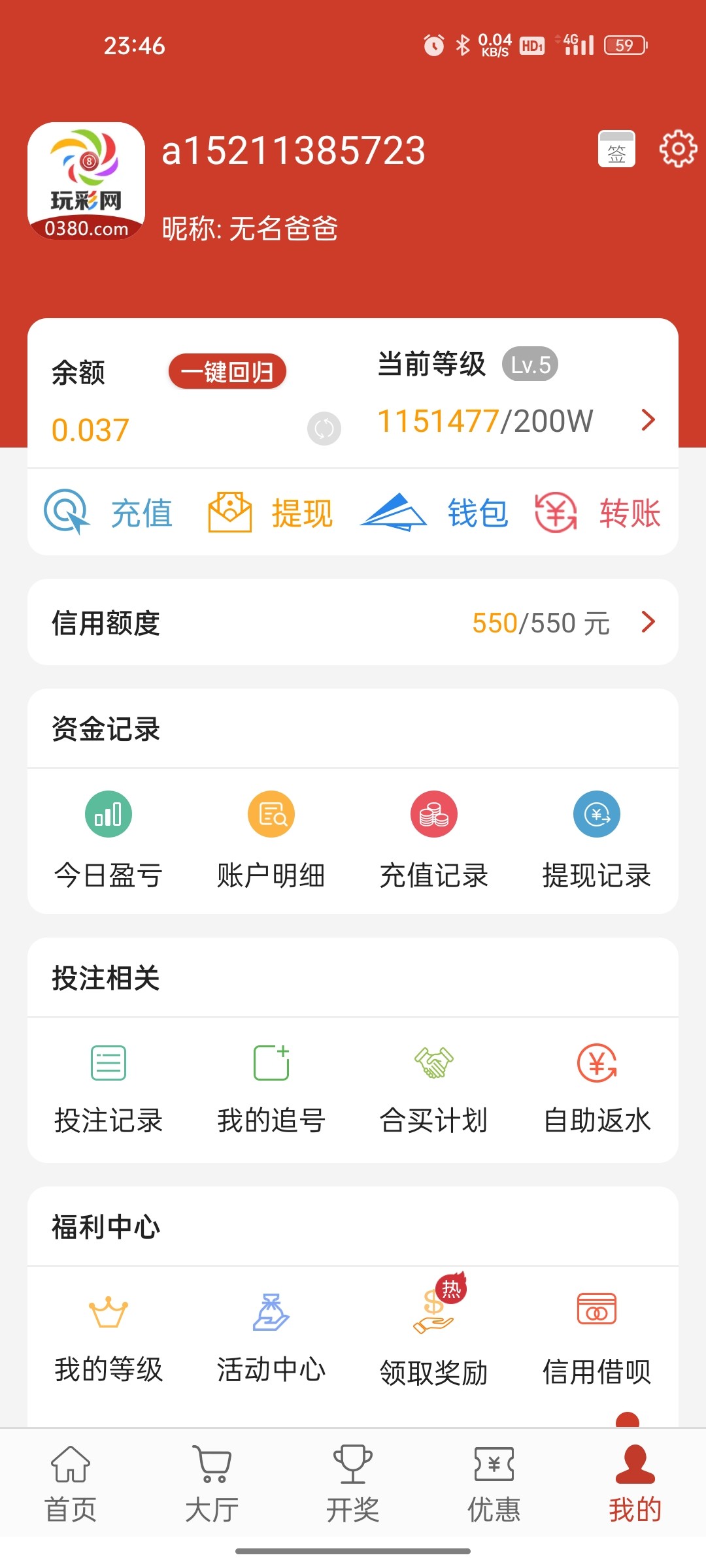
Task: Open 账户明细 account details
Action: (271, 840)
